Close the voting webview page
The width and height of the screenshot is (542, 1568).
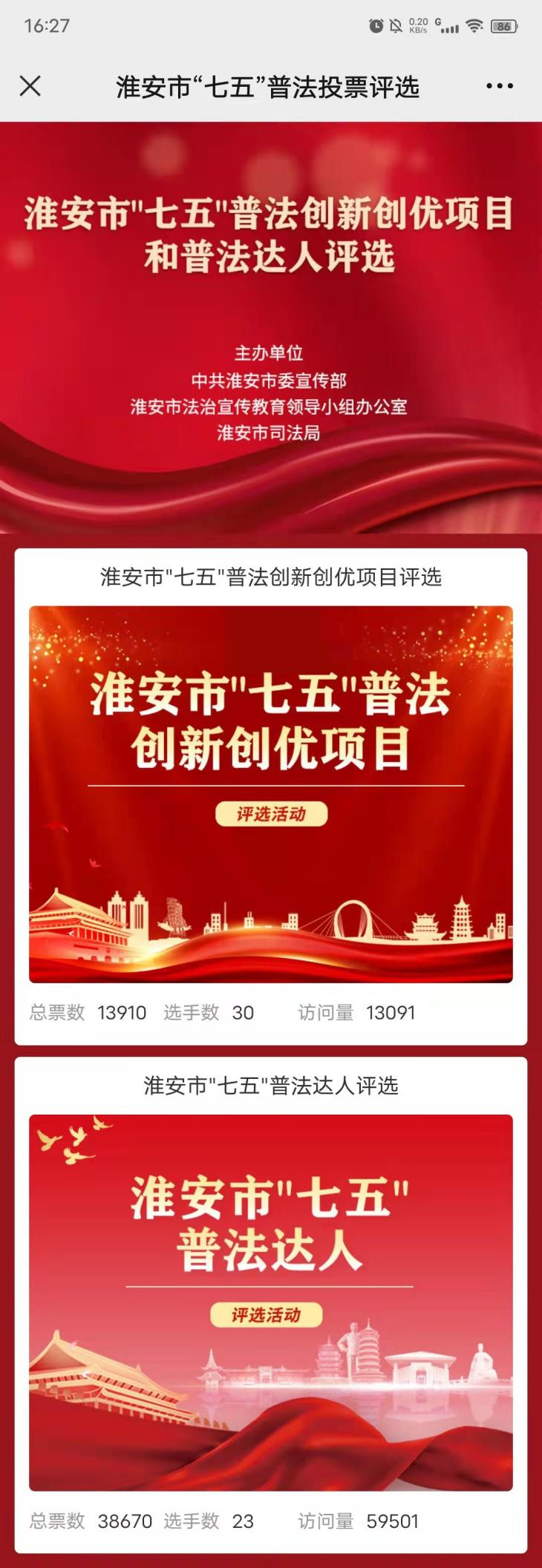tap(30, 86)
